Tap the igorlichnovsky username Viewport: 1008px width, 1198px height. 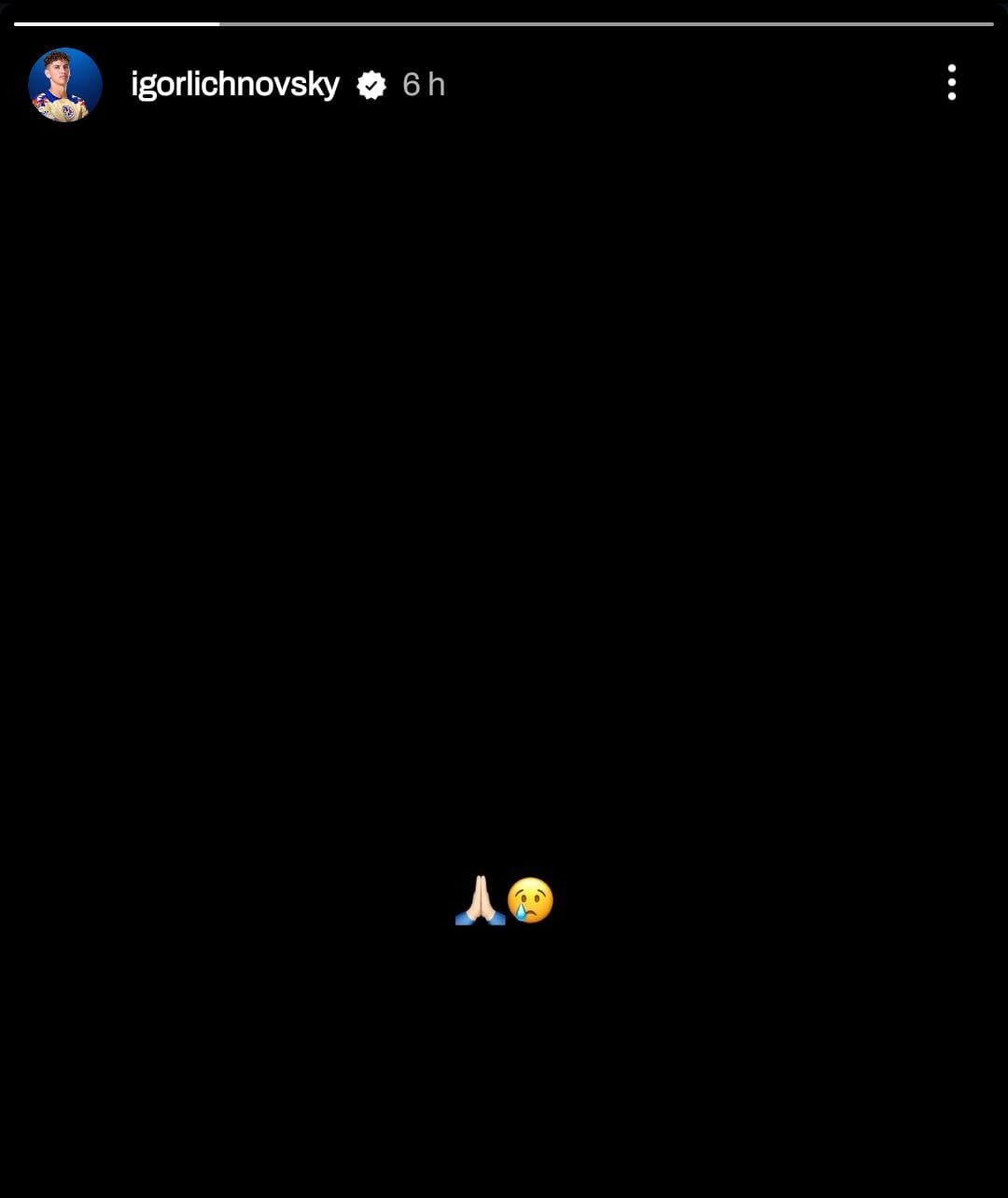click(x=235, y=85)
